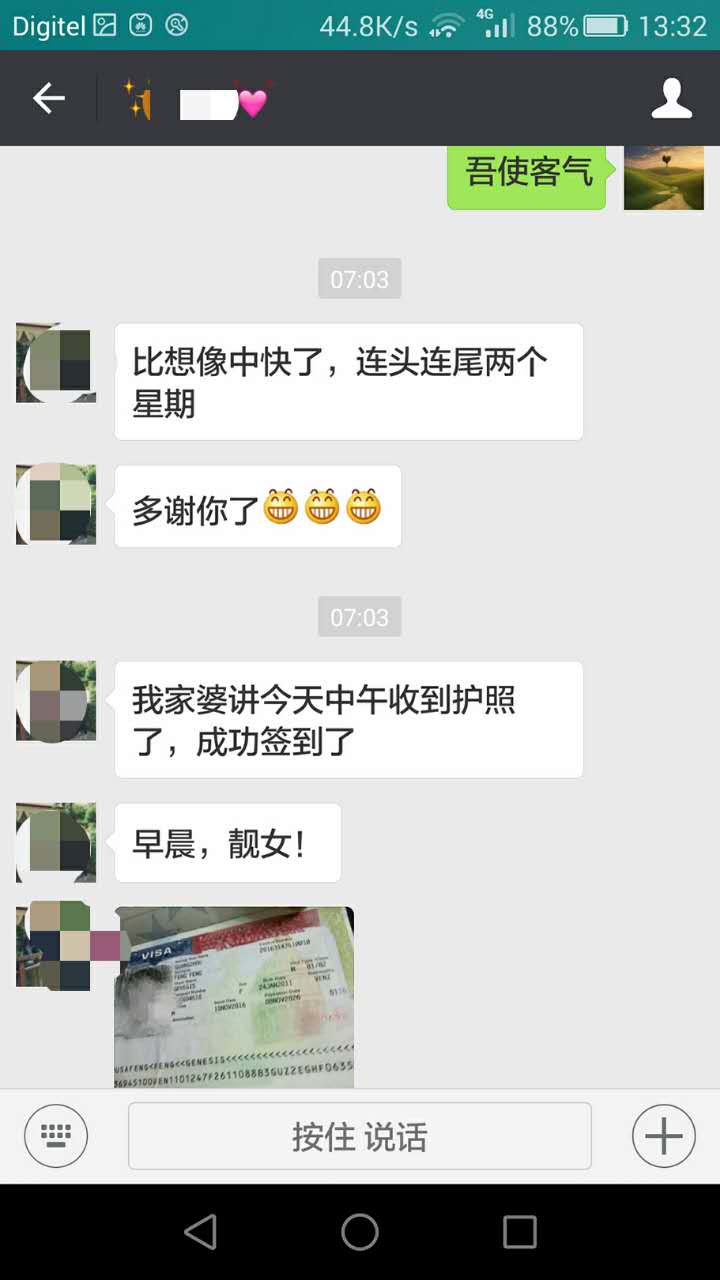Open my landscape avatar beside 吾使客气
The height and width of the screenshot is (1280, 720).
663,177
